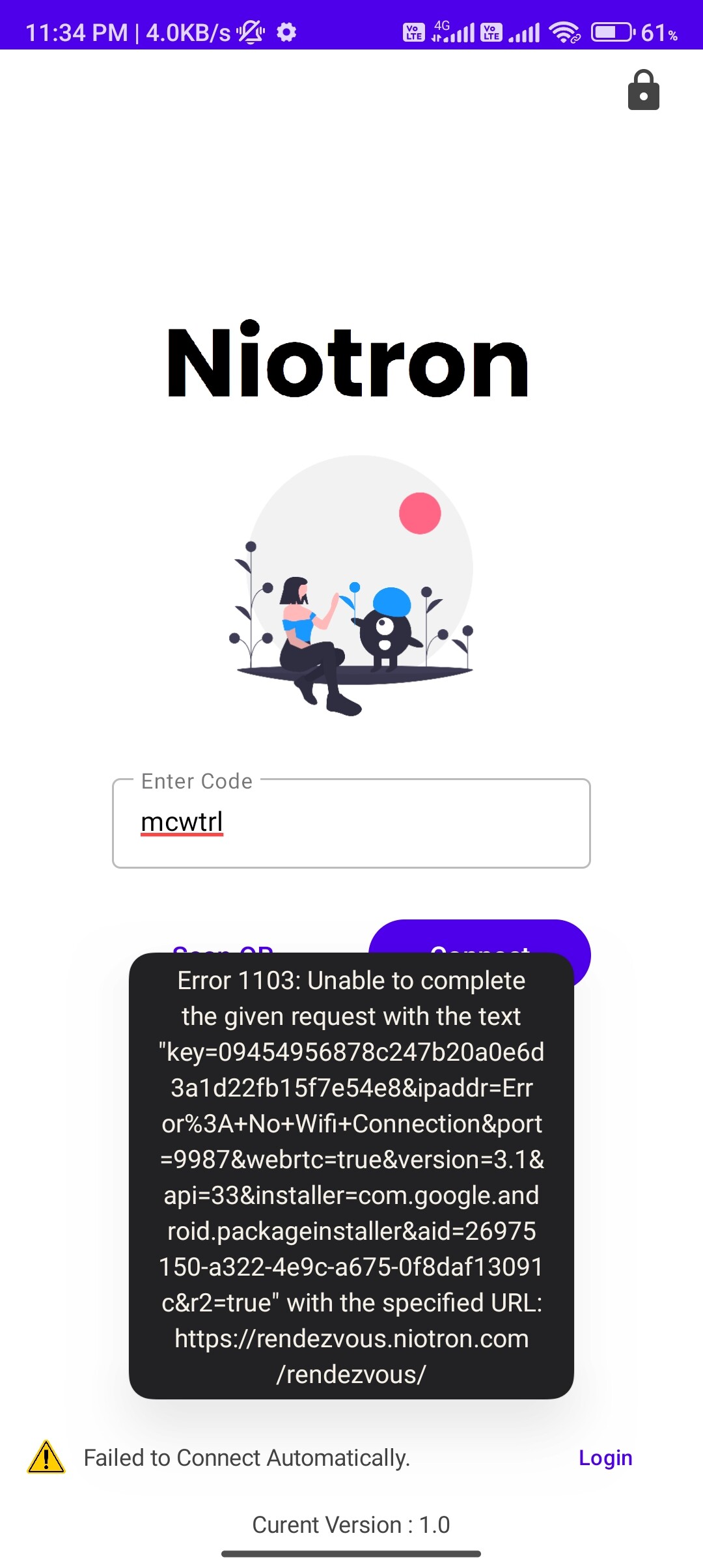Focus the Enter Code text field
Screen dimensions: 703x1568
pos(351,823)
